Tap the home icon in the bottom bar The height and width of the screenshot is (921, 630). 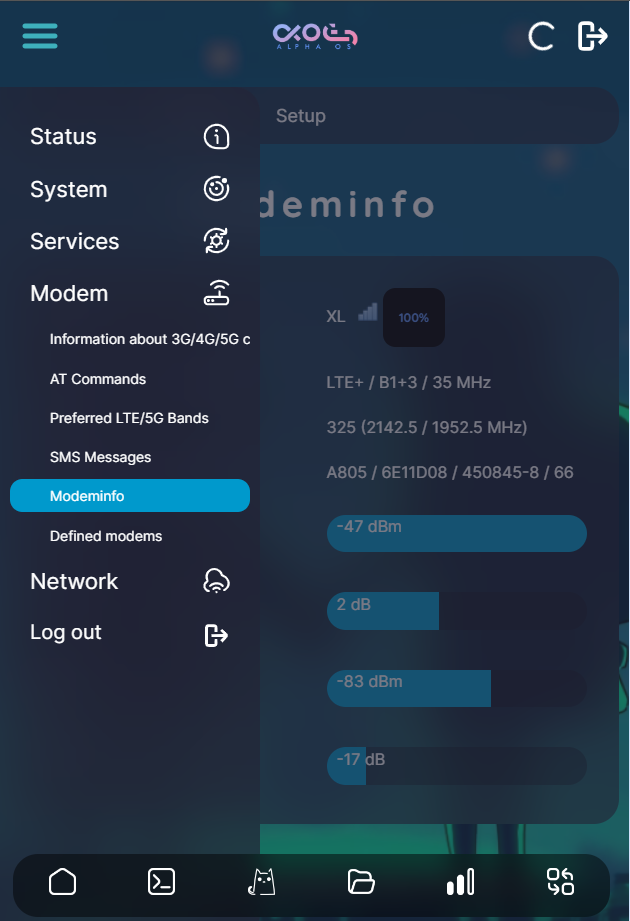(62, 881)
